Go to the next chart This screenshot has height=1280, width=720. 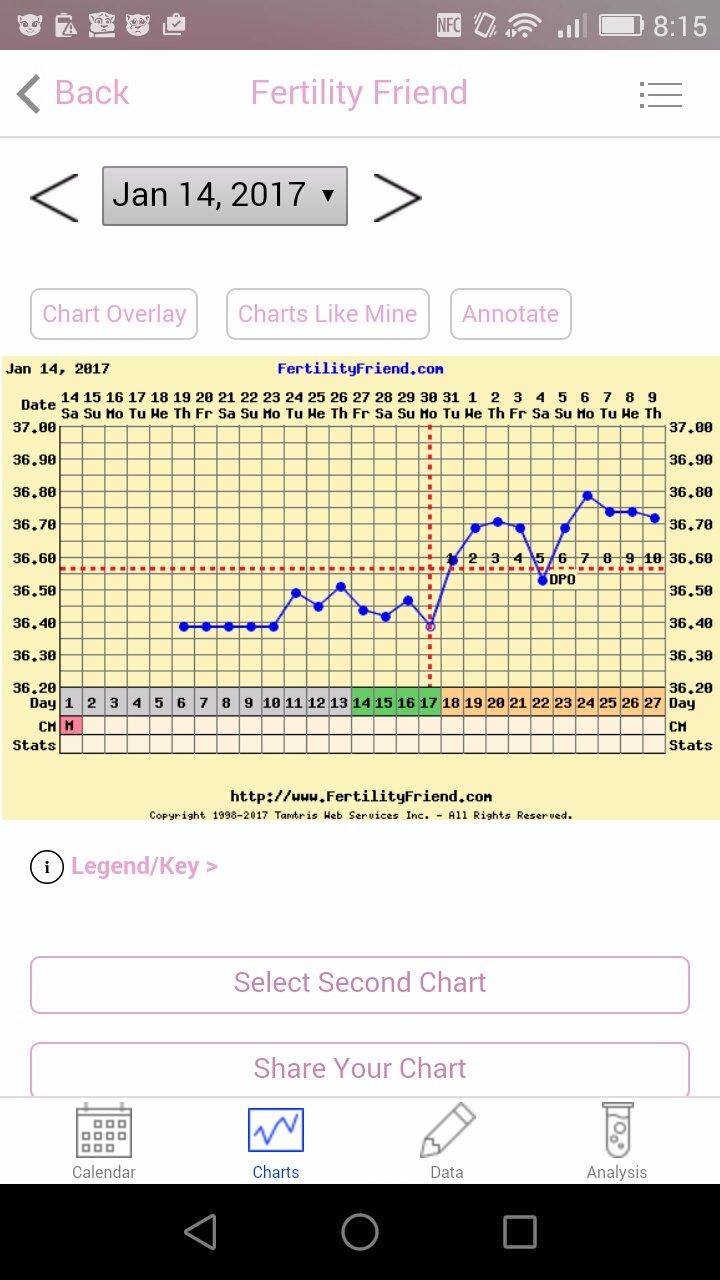397,197
